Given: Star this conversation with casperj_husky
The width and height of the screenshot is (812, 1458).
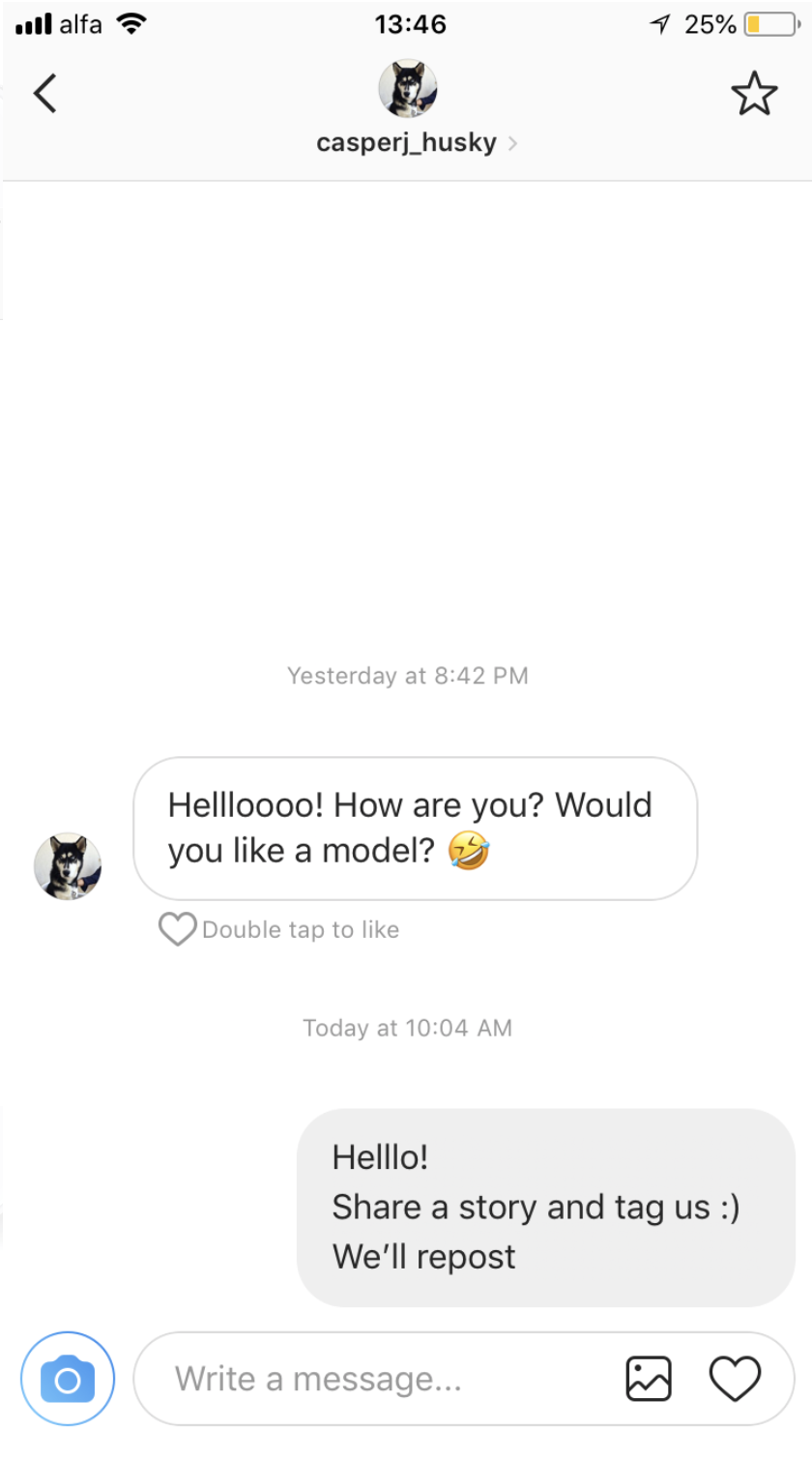Looking at the screenshot, I should point(753,94).
